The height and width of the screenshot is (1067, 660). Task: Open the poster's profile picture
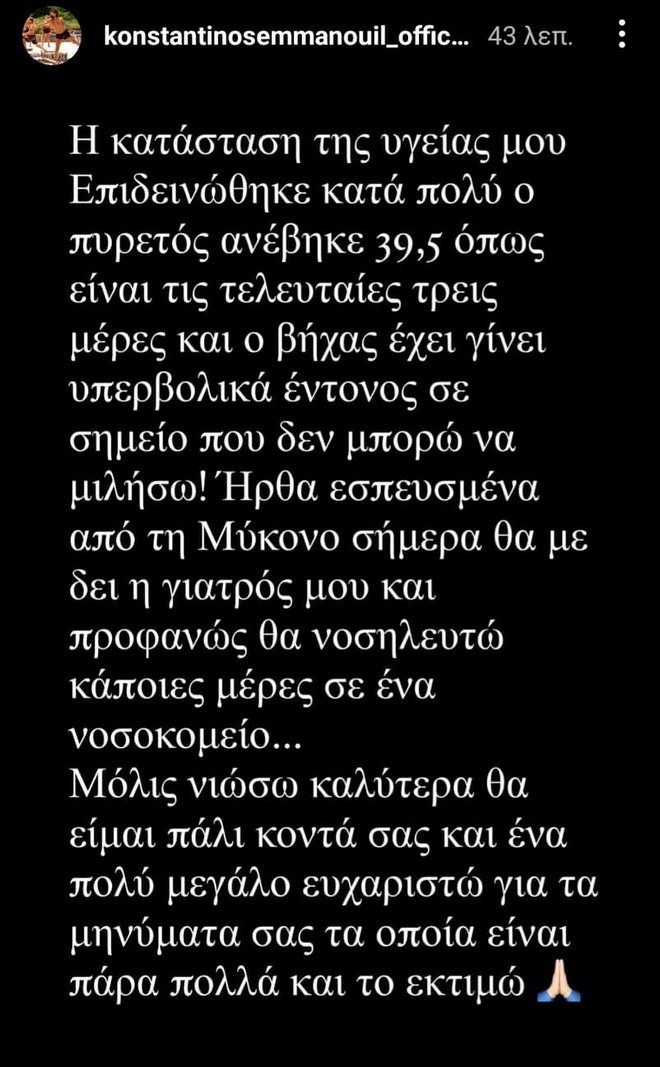point(51,36)
